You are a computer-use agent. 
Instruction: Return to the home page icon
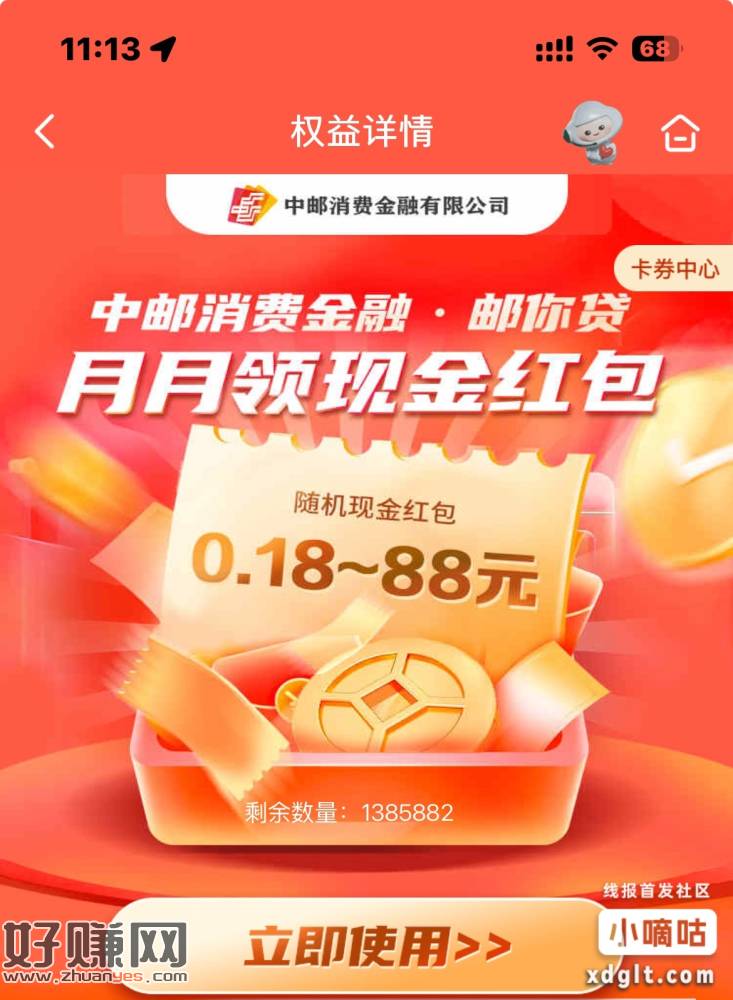pos(680,133)
